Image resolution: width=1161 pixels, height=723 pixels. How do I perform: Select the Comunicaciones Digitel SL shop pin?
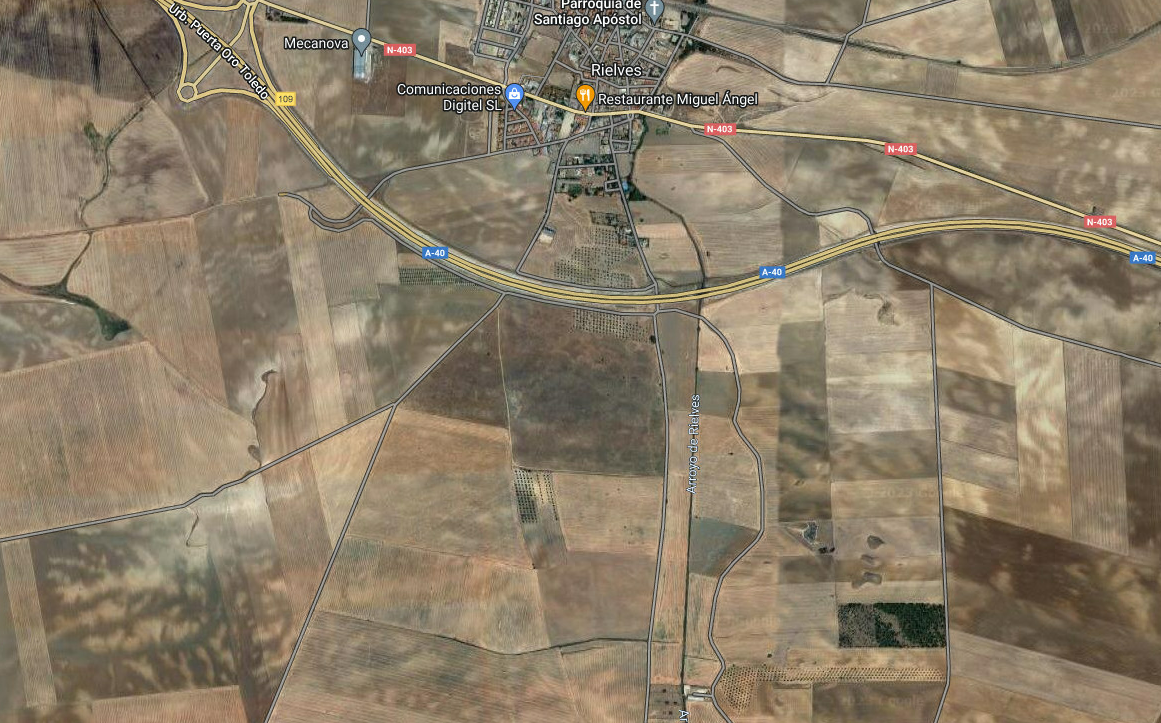(514, 95)
